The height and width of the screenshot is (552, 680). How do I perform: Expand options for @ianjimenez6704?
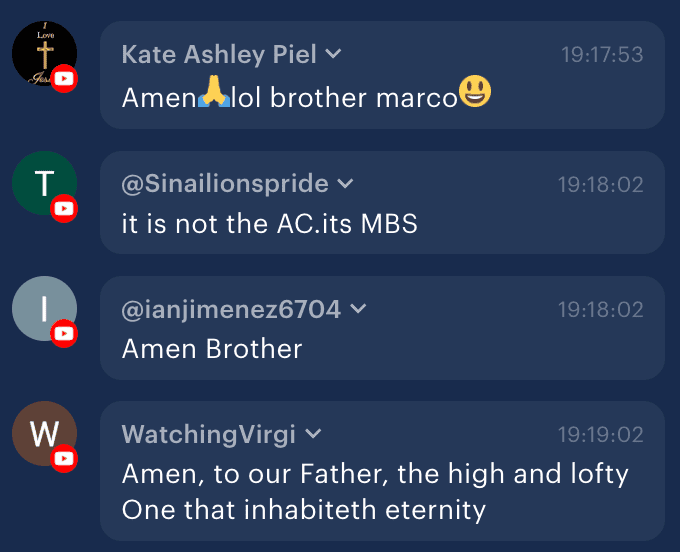(358, 310)
